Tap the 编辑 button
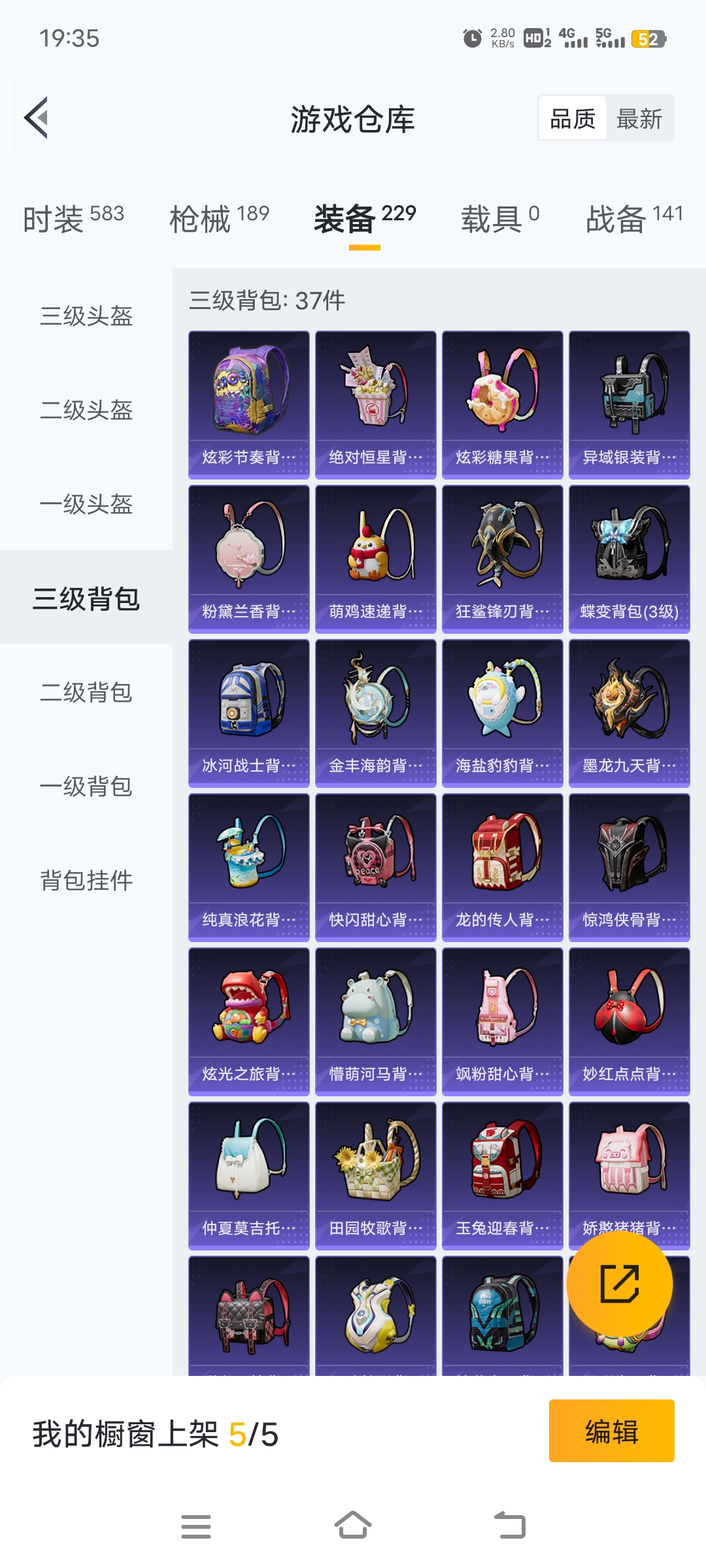Image resolution: width=706 pixels, height=1568 pixels. click(x=611, y=1431)
